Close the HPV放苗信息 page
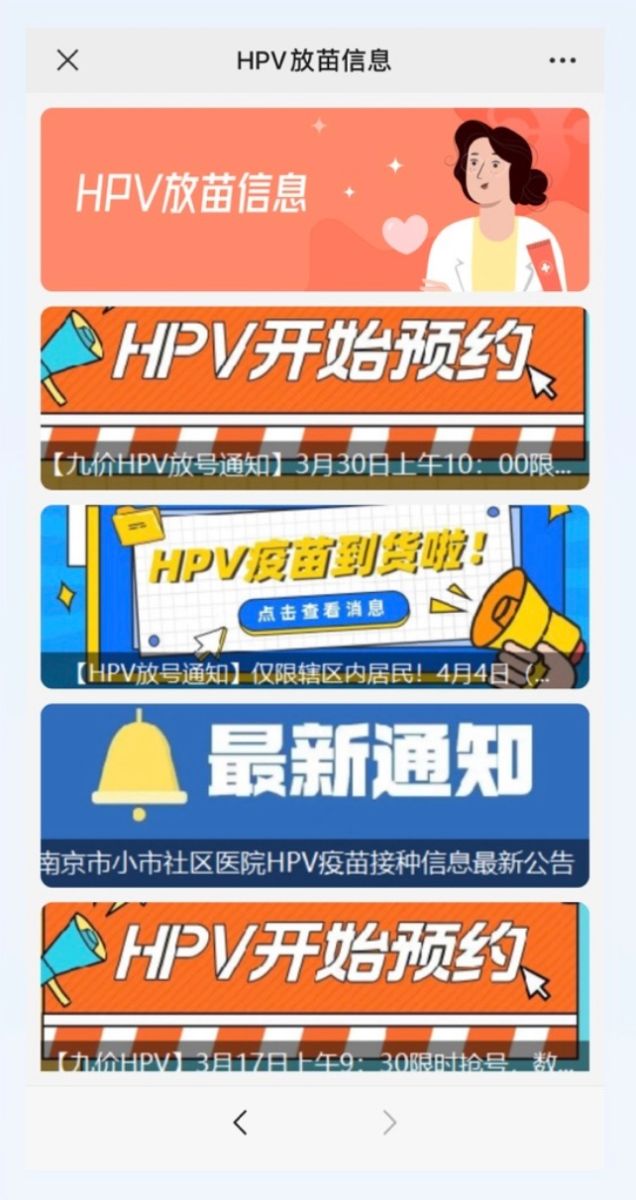The height and width of the screenshot is (1200, 636). pos(67,61)
